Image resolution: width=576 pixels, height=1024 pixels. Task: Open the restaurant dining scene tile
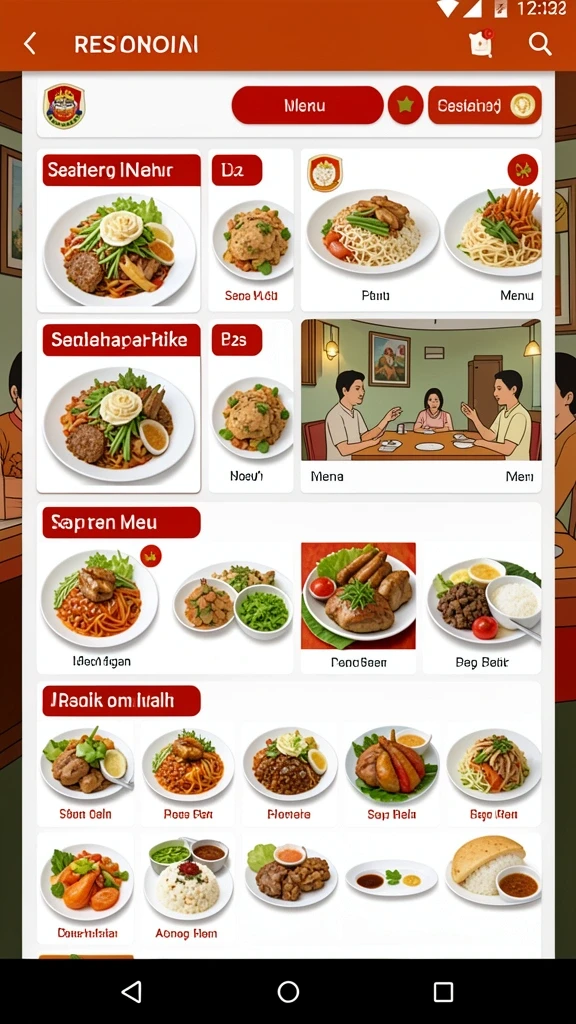[x=421, y=406]
